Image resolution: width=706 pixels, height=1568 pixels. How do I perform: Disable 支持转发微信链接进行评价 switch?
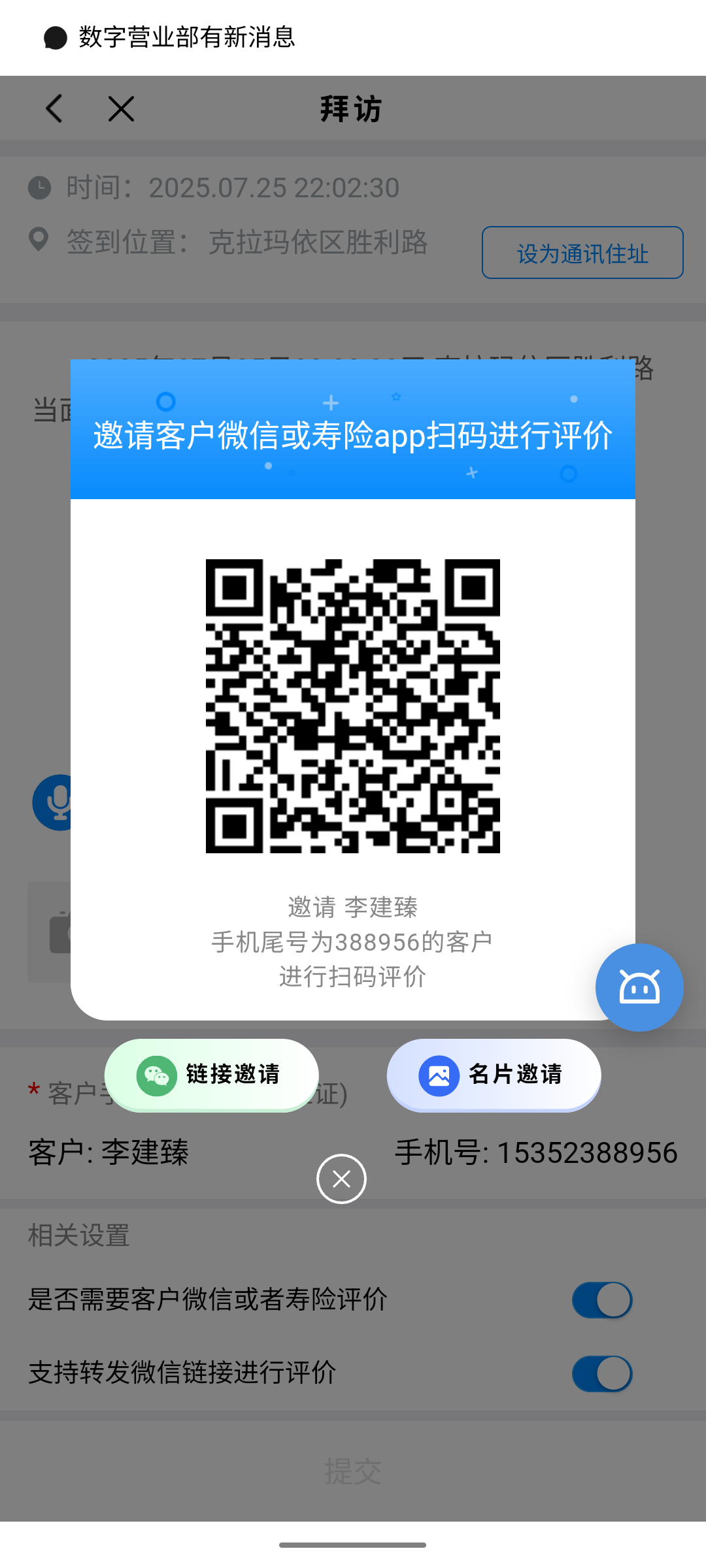[602, 1373]
